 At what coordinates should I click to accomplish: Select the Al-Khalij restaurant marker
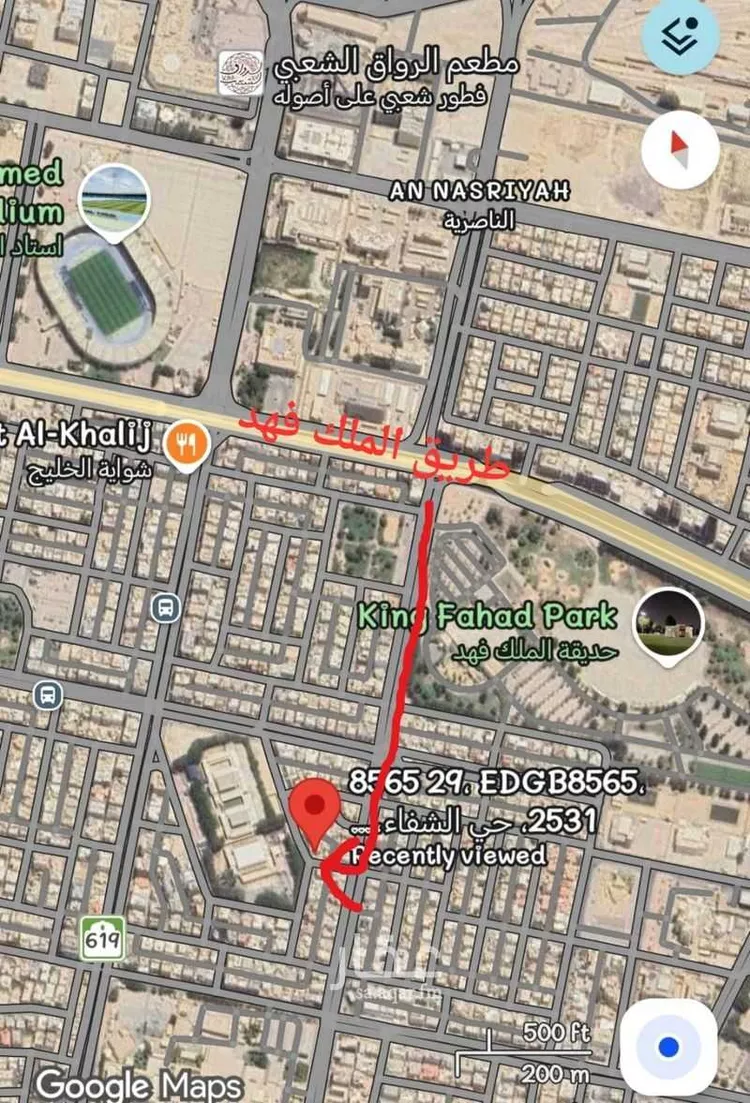pos(187,444)
